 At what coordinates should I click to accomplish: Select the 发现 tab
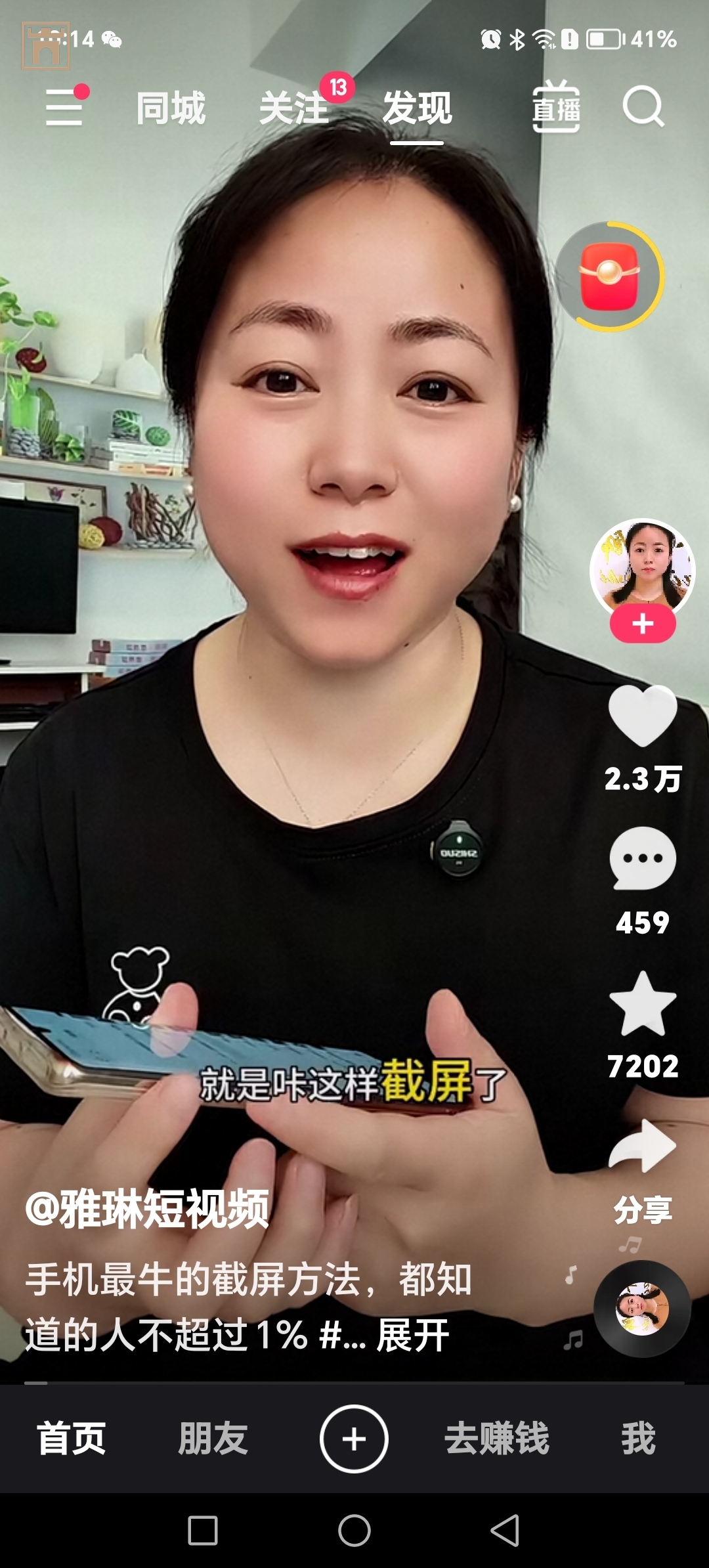[417, 108]
